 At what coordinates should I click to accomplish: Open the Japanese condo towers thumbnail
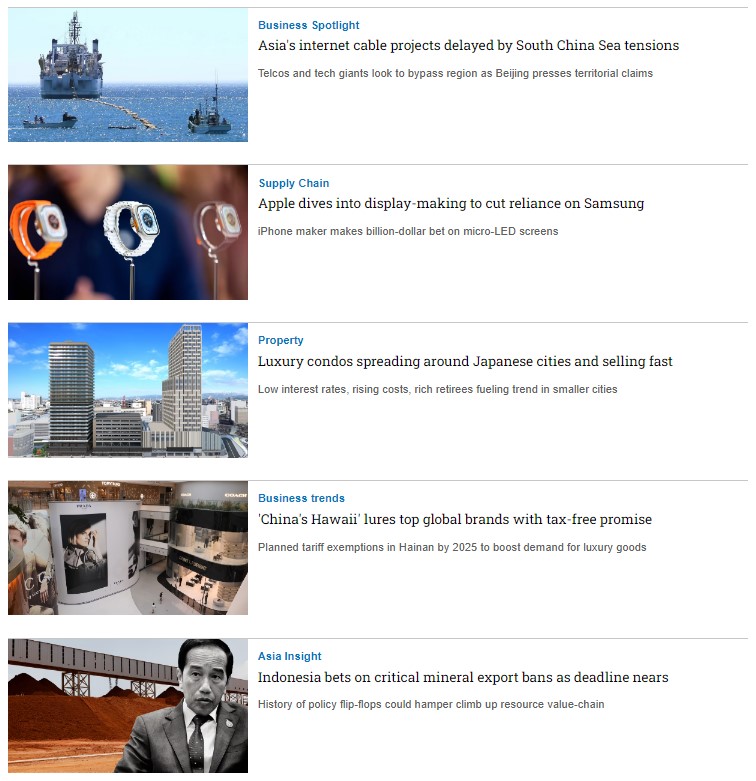128,390
